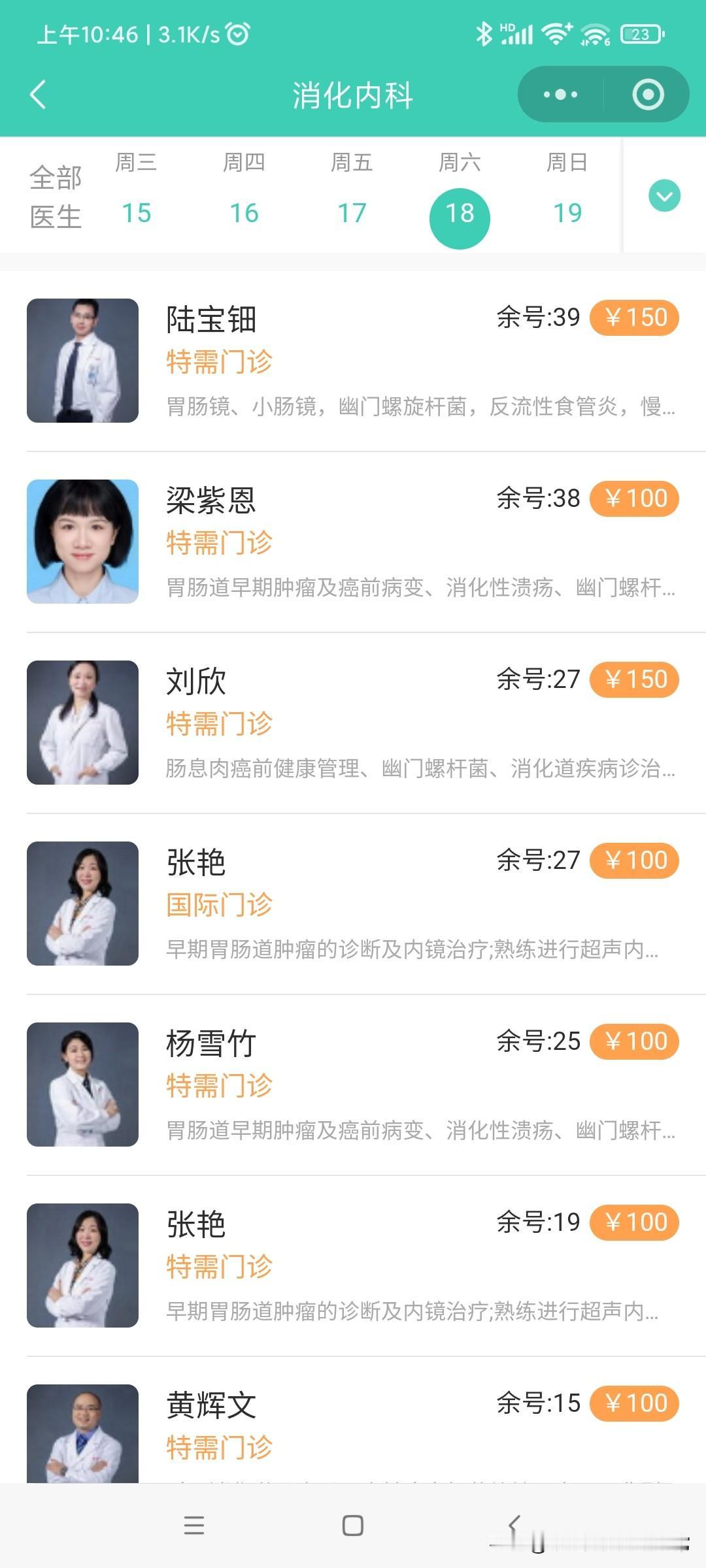Choose 周五 17 date
The height and width of the screenshot is (1568, 706).
pos(352,196)
